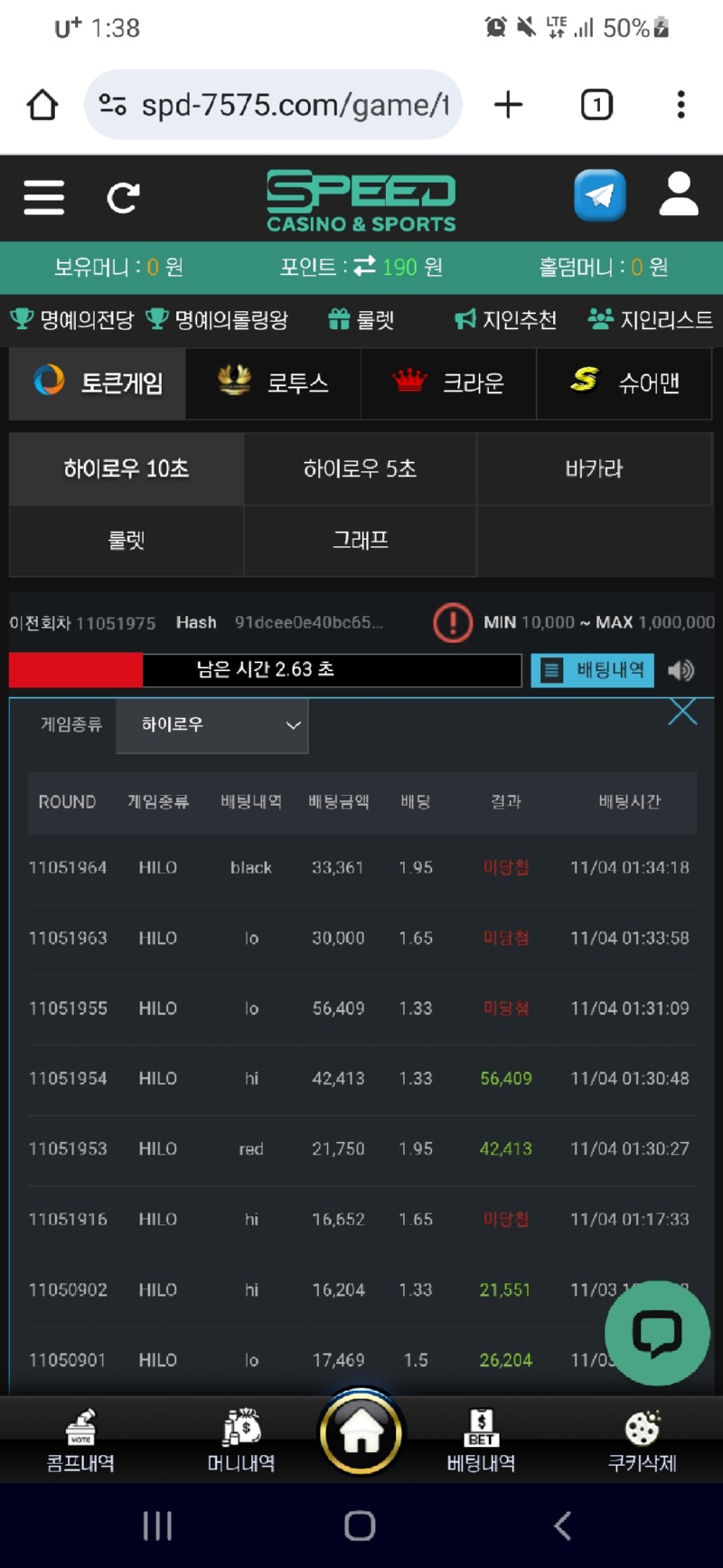Go to 머니내역 in bottom bar
Screen dimensions: 723x1568
pos(241,1441)
